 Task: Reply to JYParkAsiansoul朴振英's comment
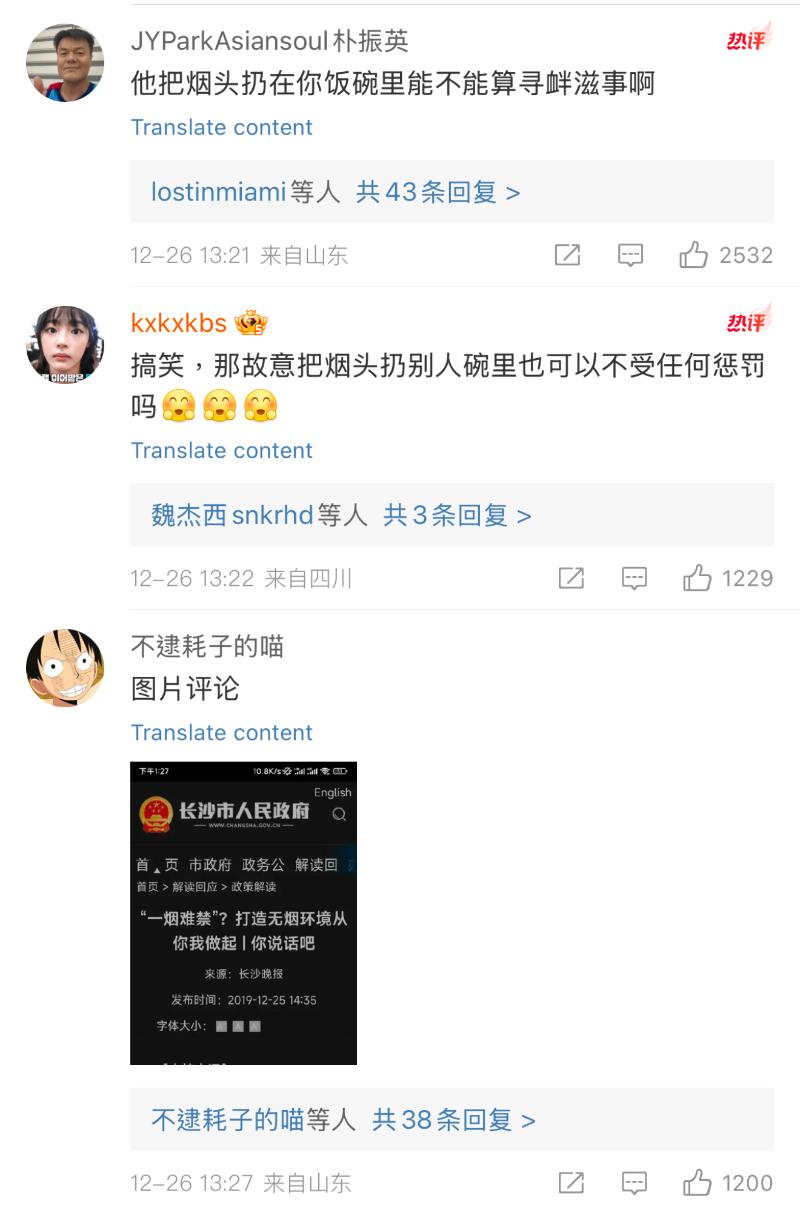tap(630, 255)
